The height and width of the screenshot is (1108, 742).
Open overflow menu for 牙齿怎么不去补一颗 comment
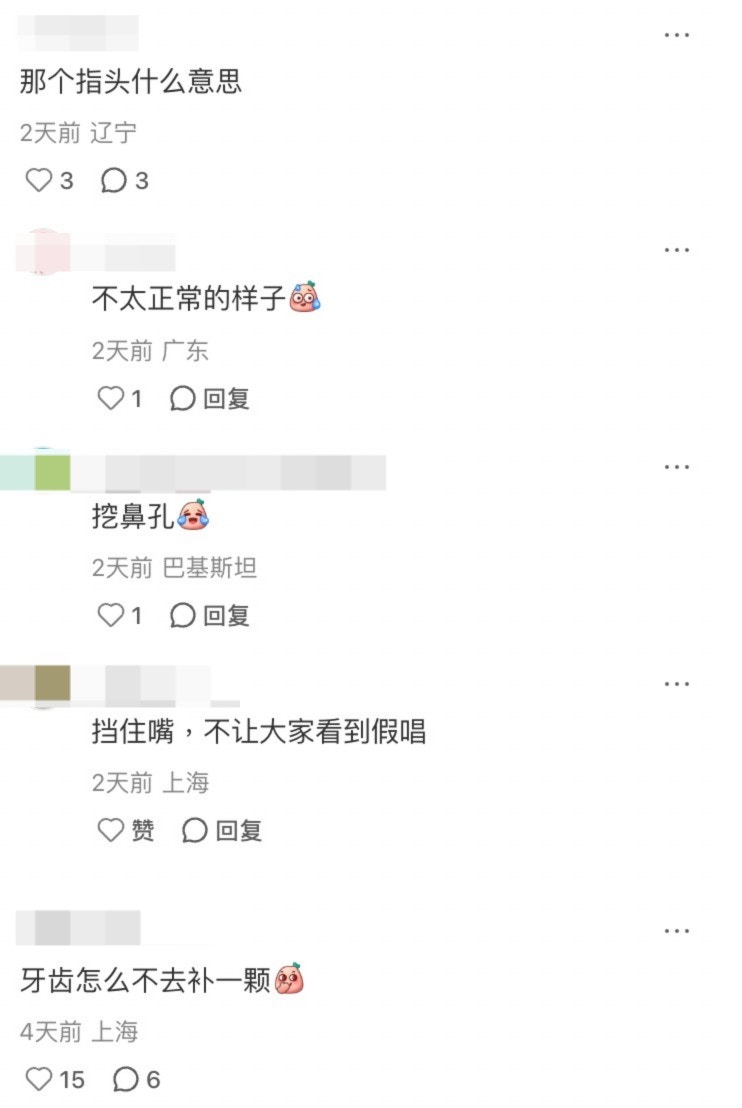(x=677, y=931)
